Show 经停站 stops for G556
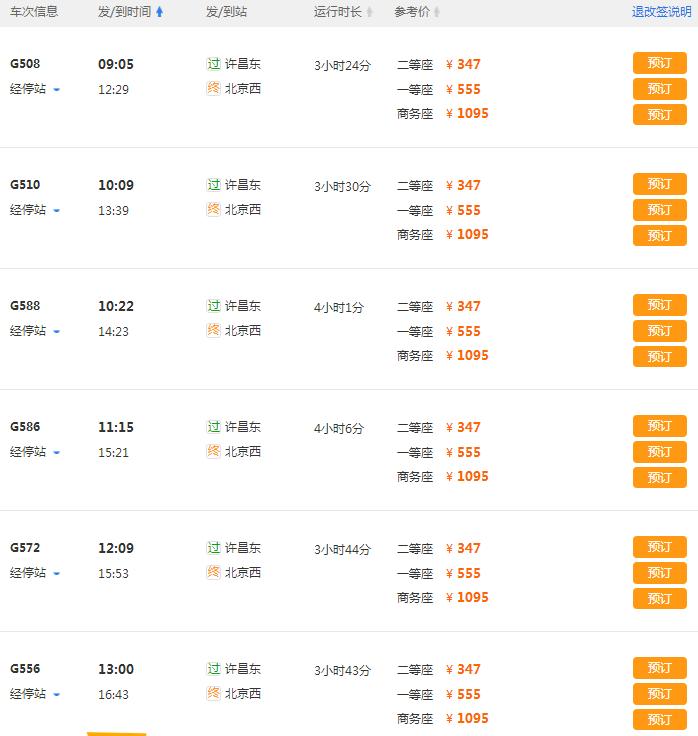 35,694
